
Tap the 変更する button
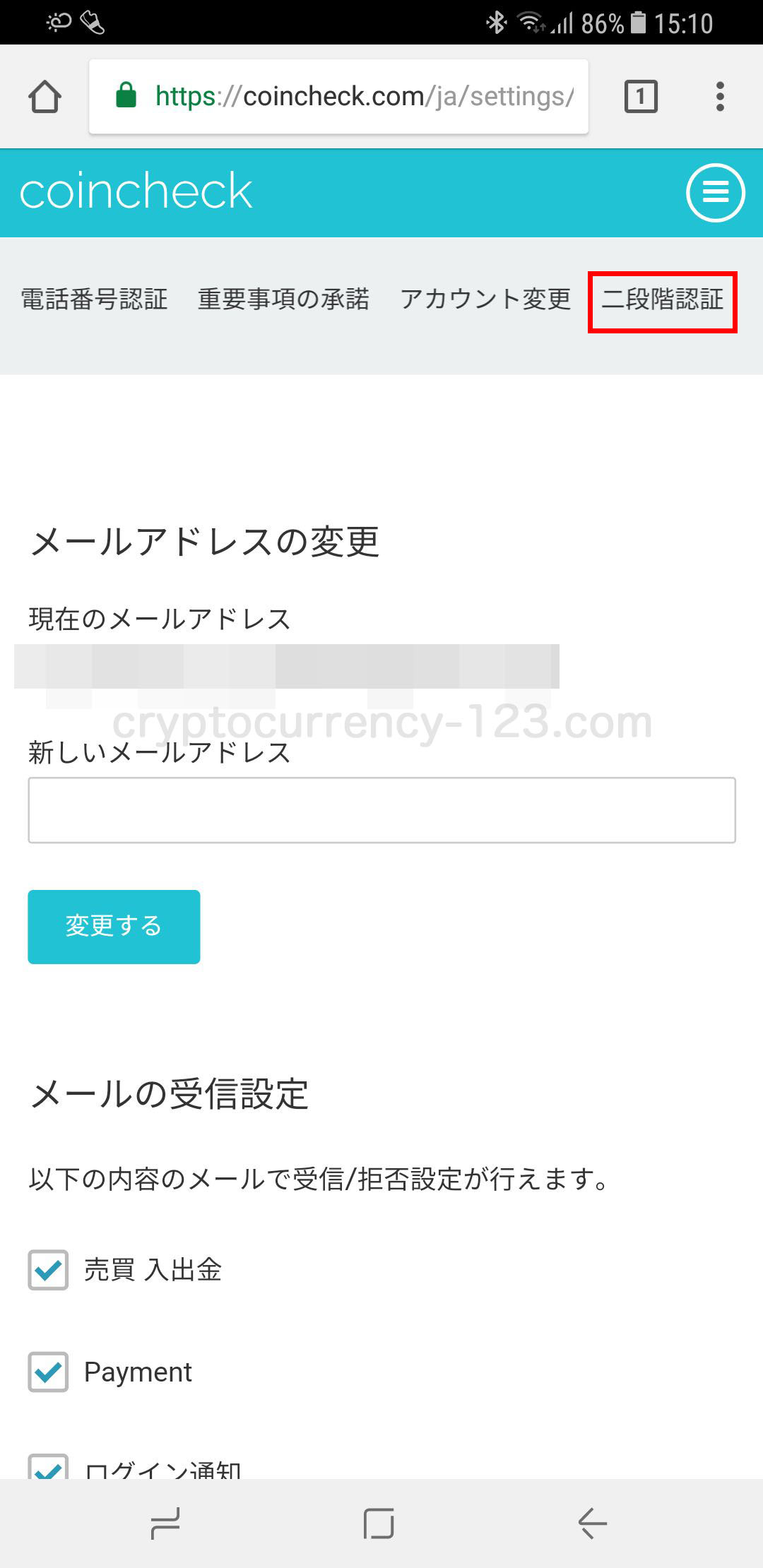tap(114, 927)
